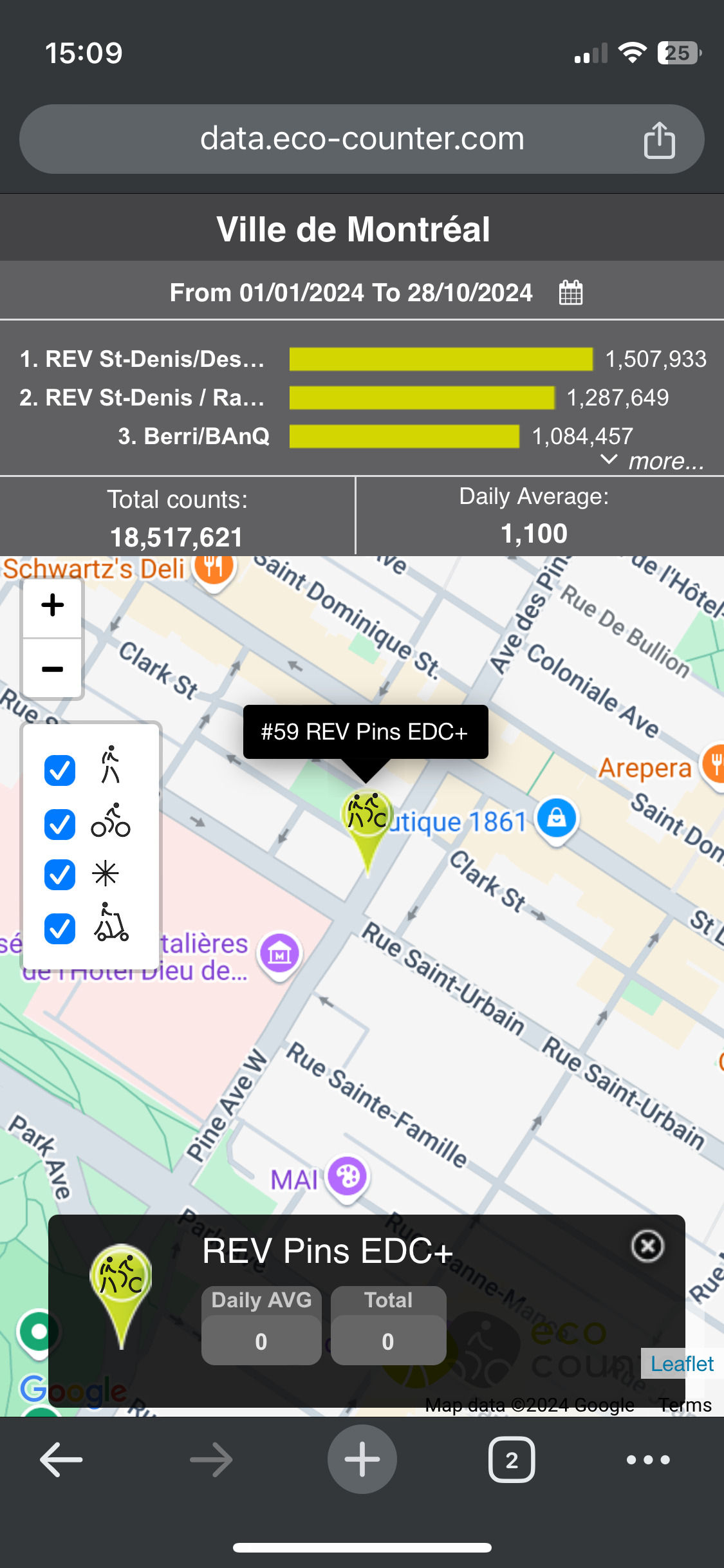The width and height of the screenshot is (724, 1568).
Task: Zoom out on the map
Action: pyautogui.click(x=53, y=669)
